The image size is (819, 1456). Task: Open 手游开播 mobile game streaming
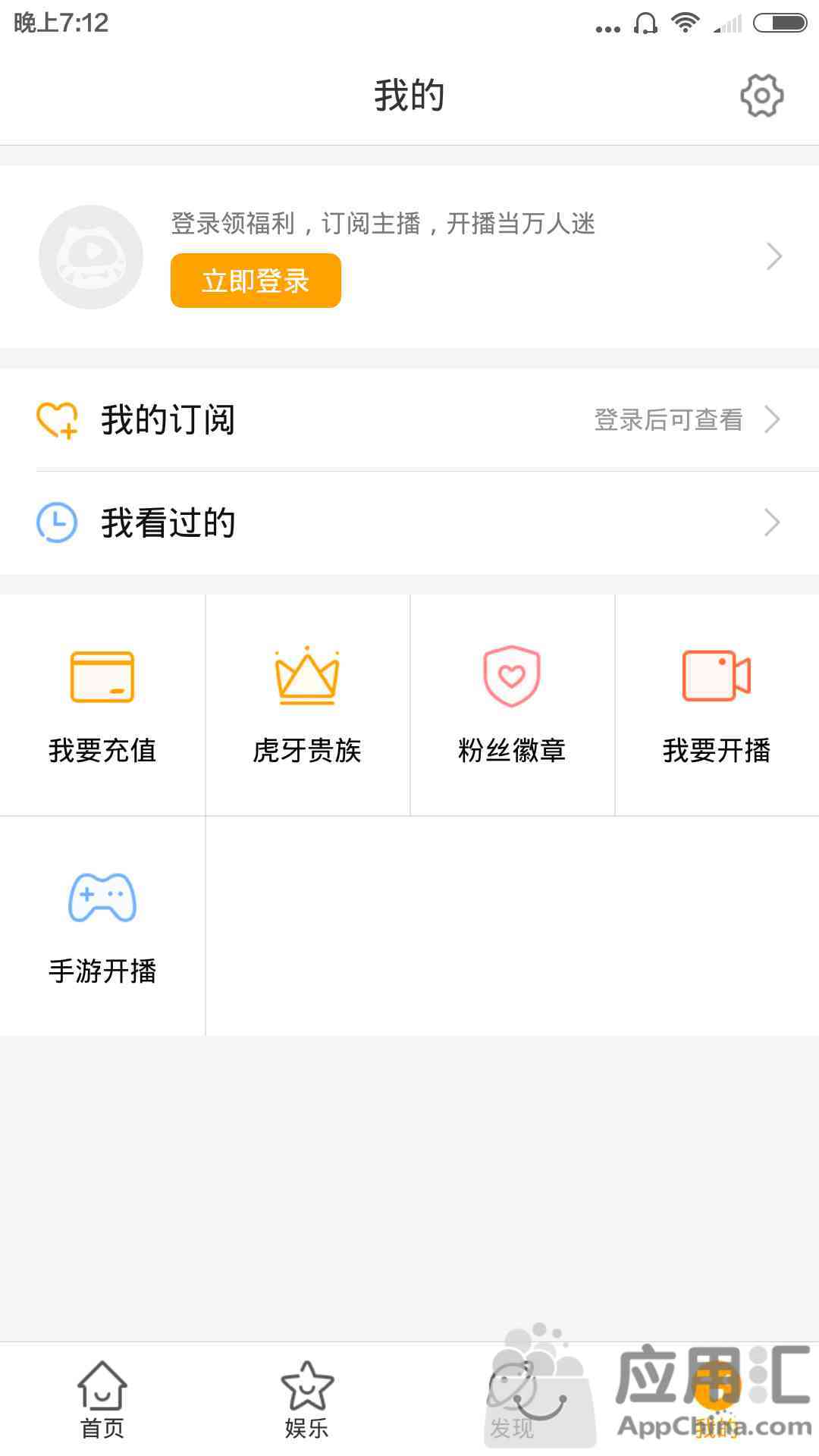(102, 926)
